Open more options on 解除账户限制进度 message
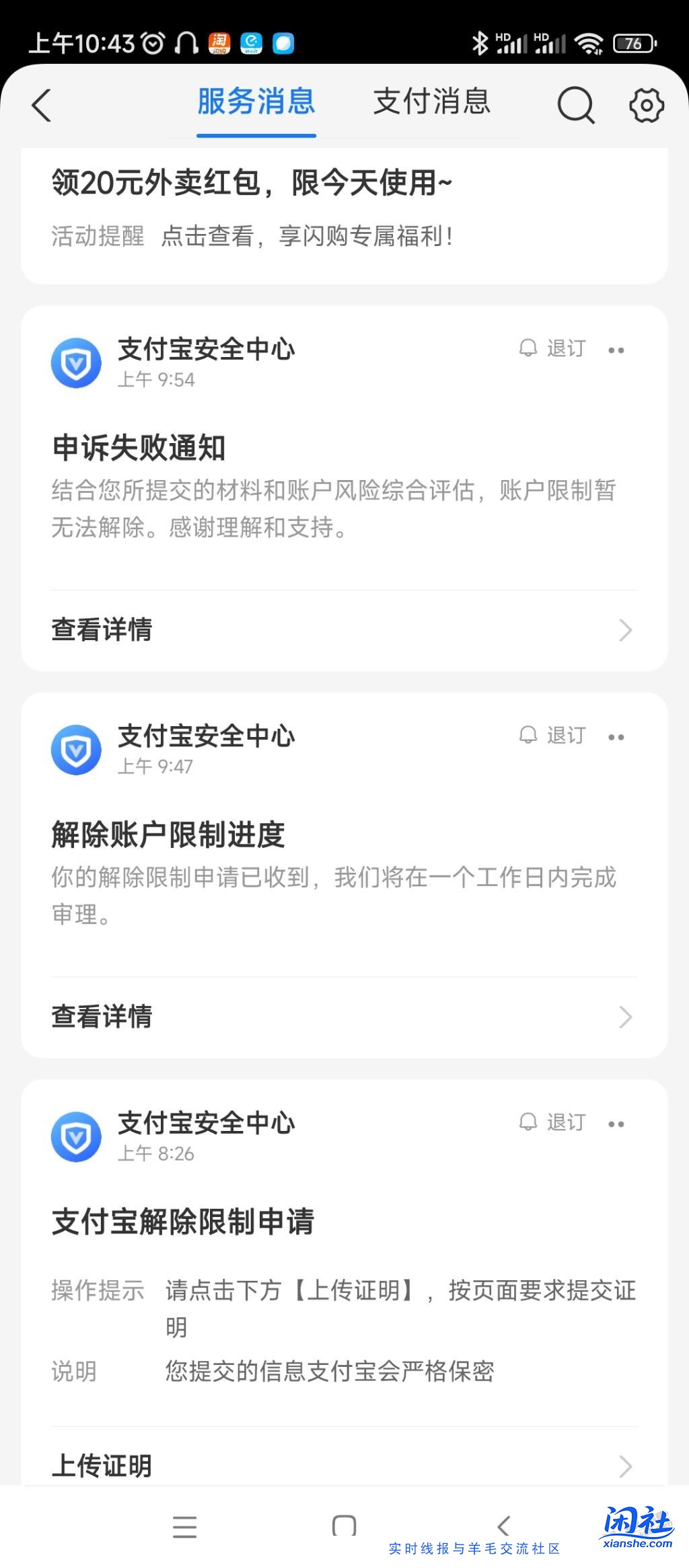 point(616,736)
